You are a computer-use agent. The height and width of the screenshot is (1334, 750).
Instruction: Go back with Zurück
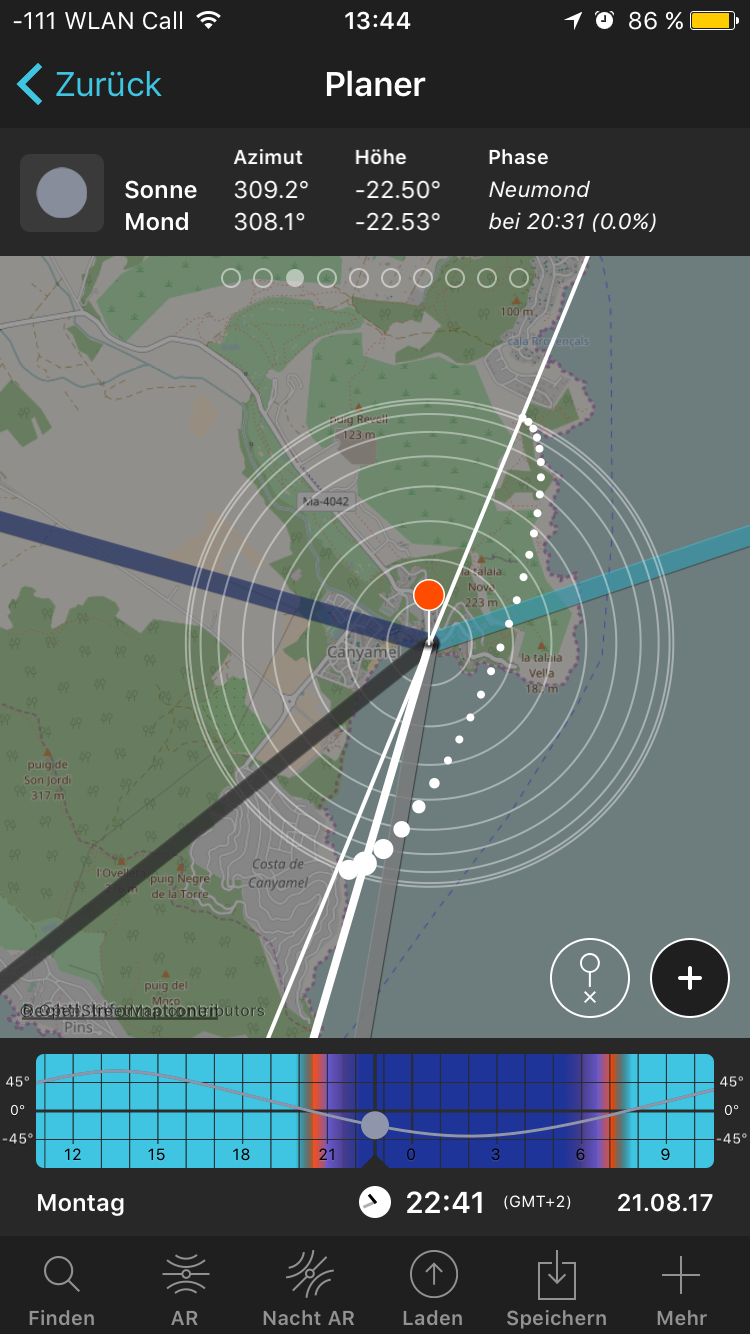click(90, 85)
